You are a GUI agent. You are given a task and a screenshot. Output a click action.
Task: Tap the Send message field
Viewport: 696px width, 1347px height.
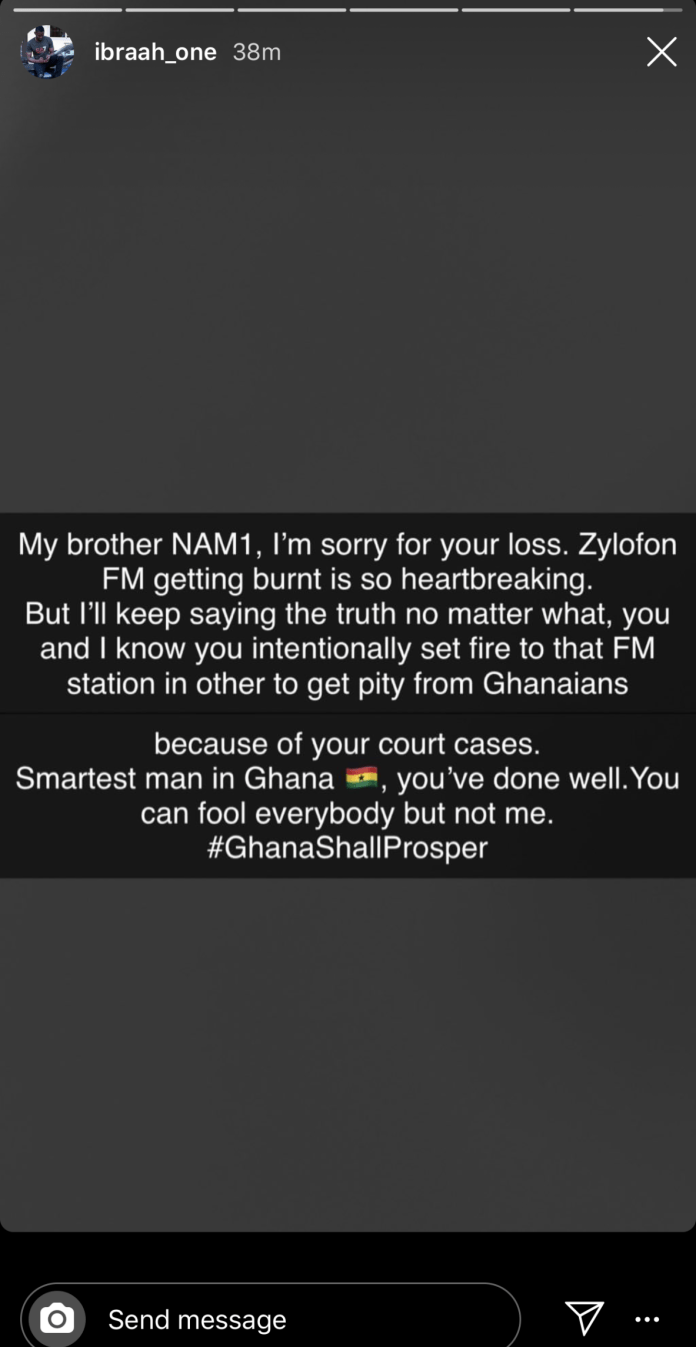pos(300,1319)
